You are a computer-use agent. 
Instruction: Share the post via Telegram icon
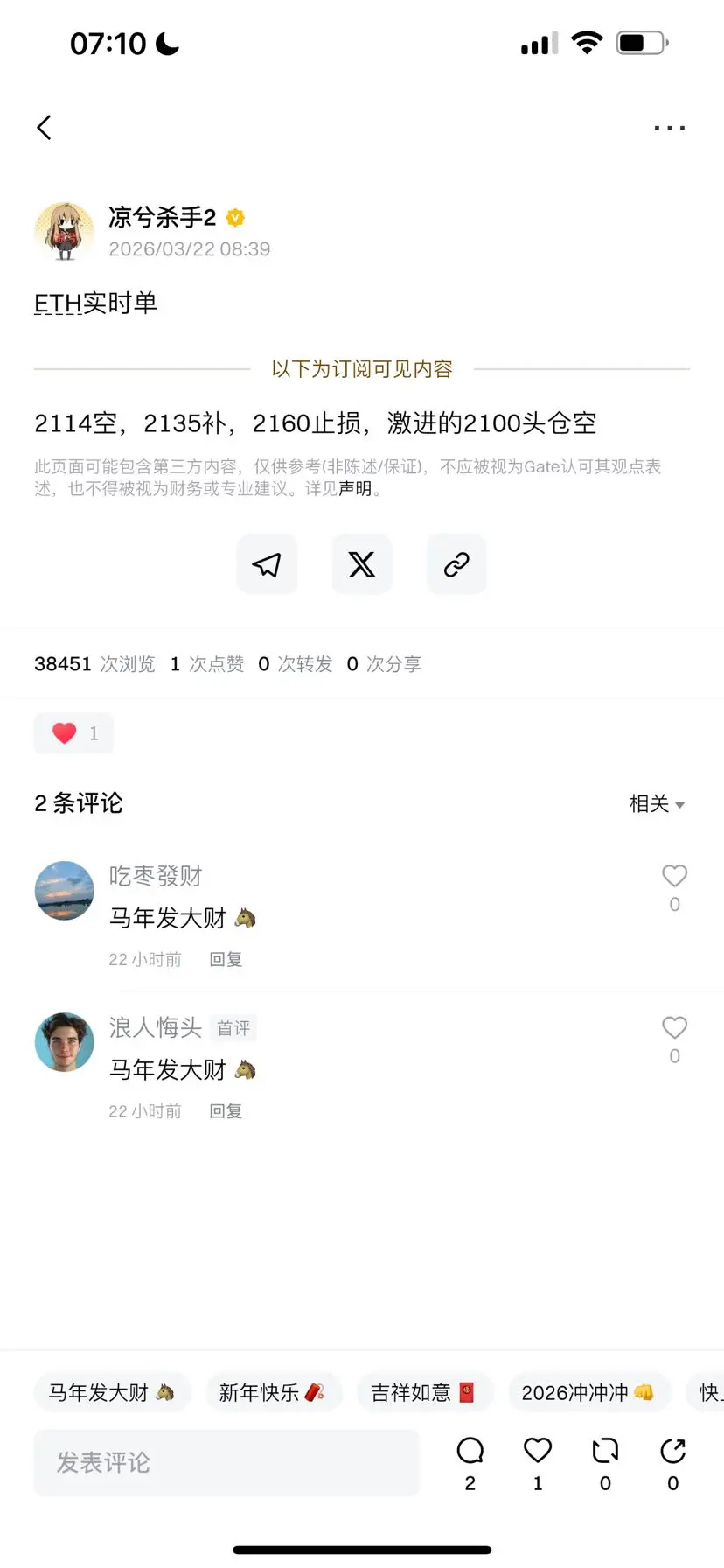[x=267, y=563]
